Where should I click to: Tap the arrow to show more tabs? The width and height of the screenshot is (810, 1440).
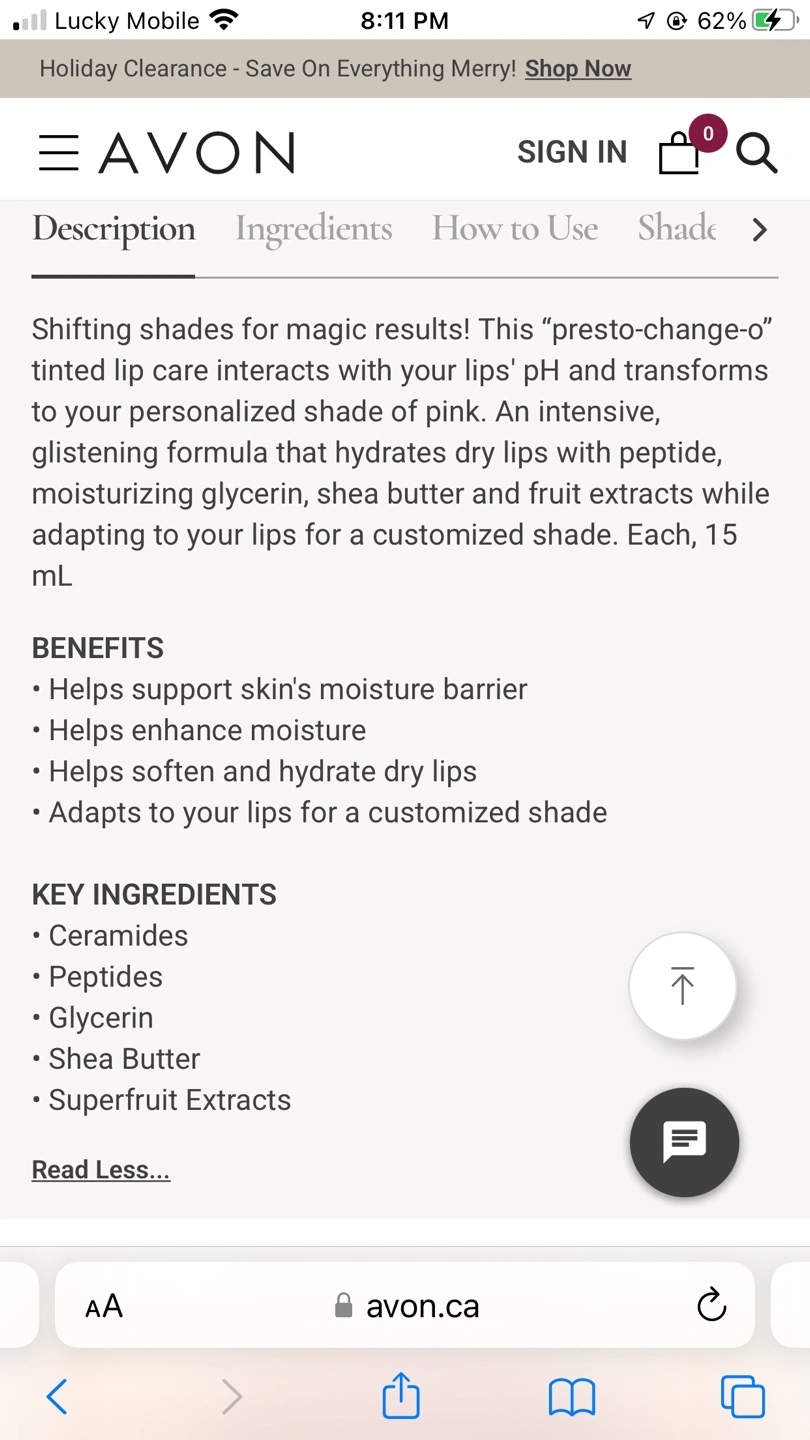pos(760,230)
